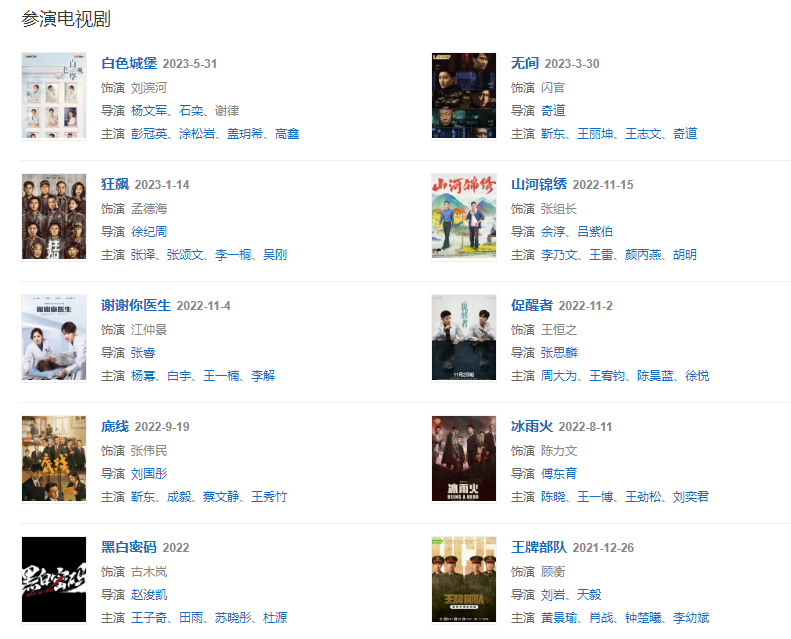View the 谢谢你医生 drama page

tap(136, 306)
